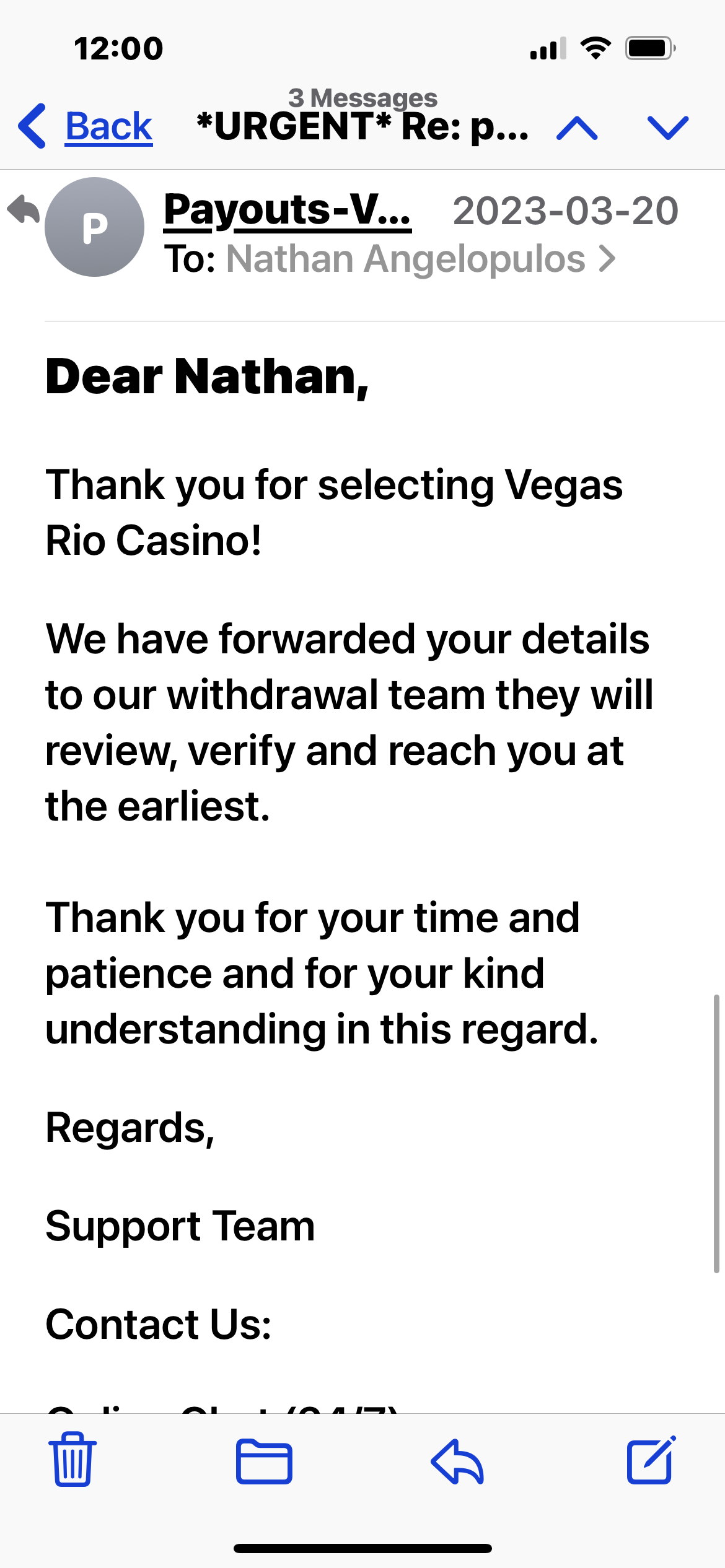Delete this email with the trash icon
This screenshot has width=725, height=1568.
[x=72, y=1460]
